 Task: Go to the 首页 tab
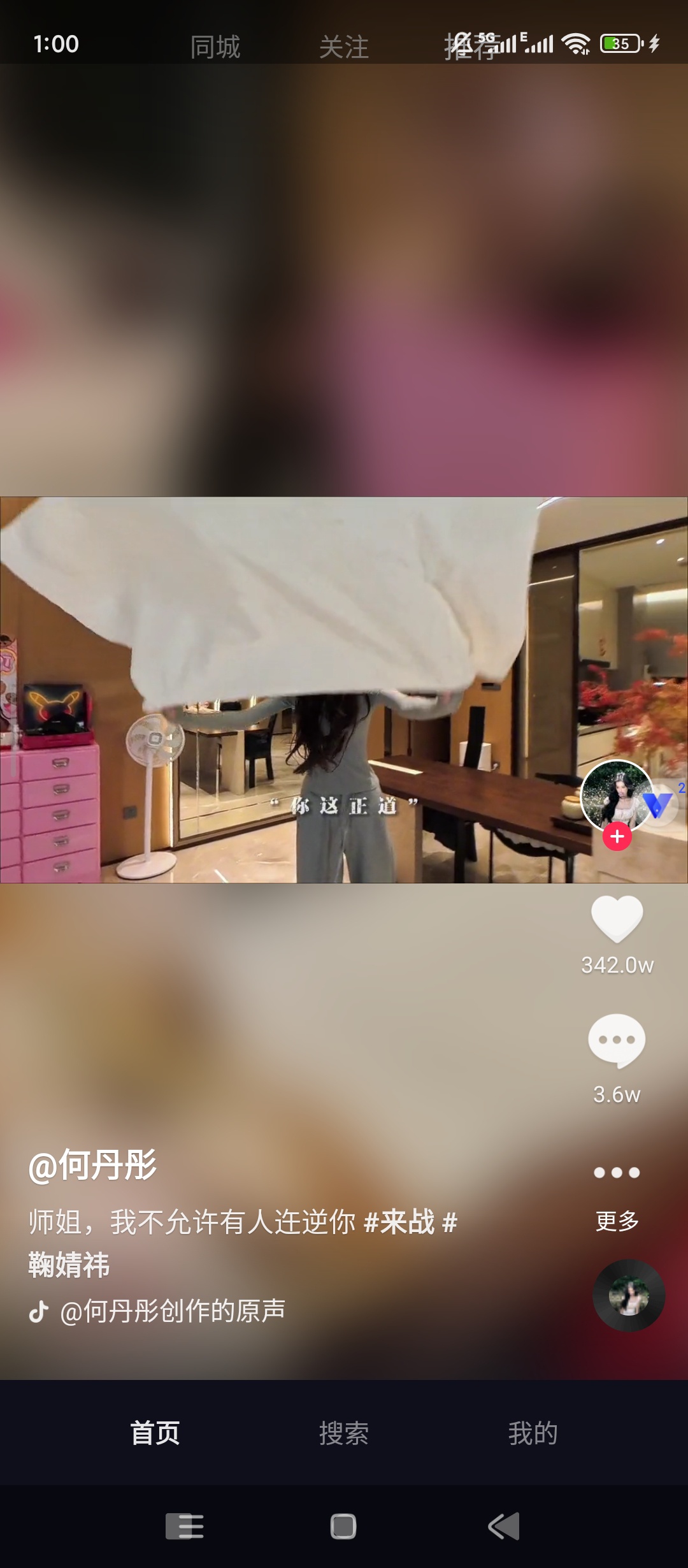pos(155,1433)
